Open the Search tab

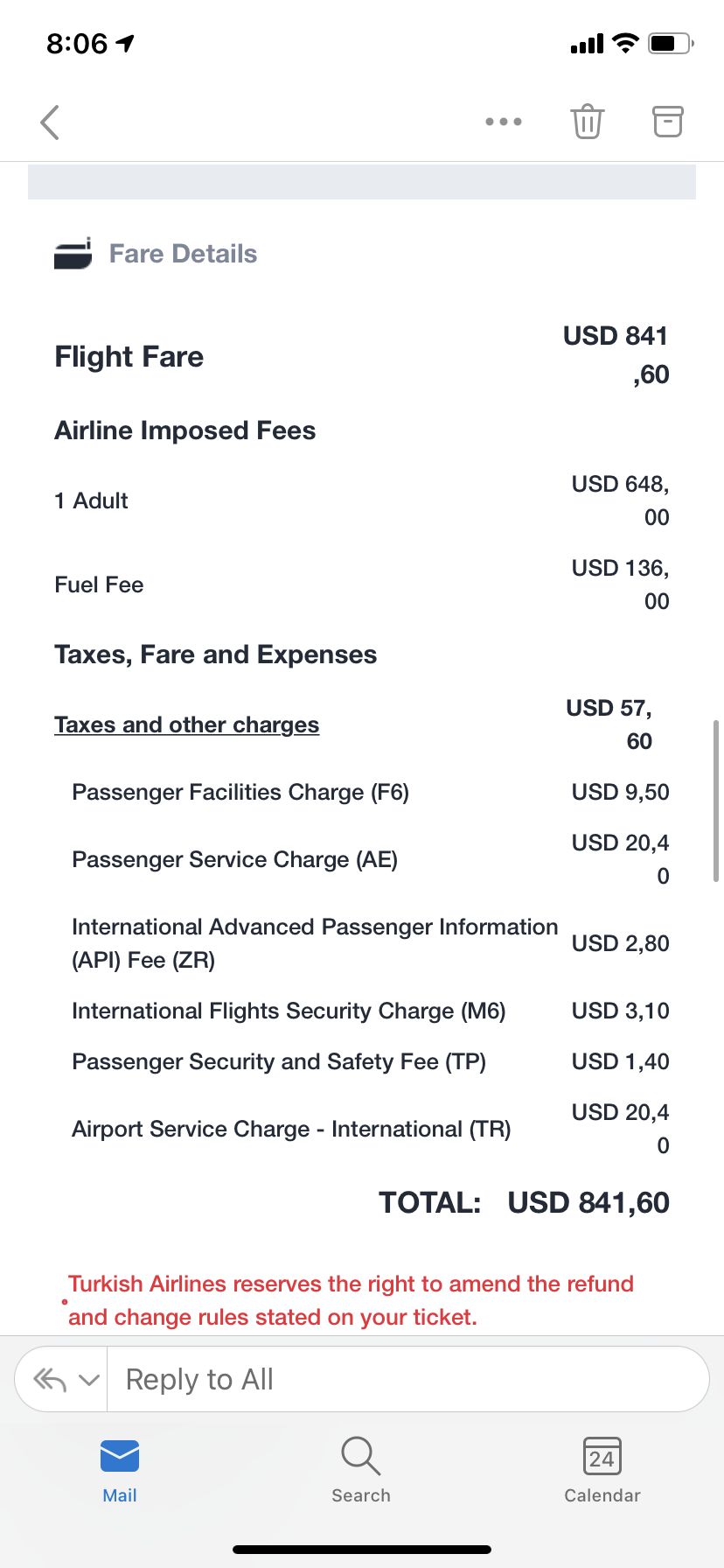360,1470
